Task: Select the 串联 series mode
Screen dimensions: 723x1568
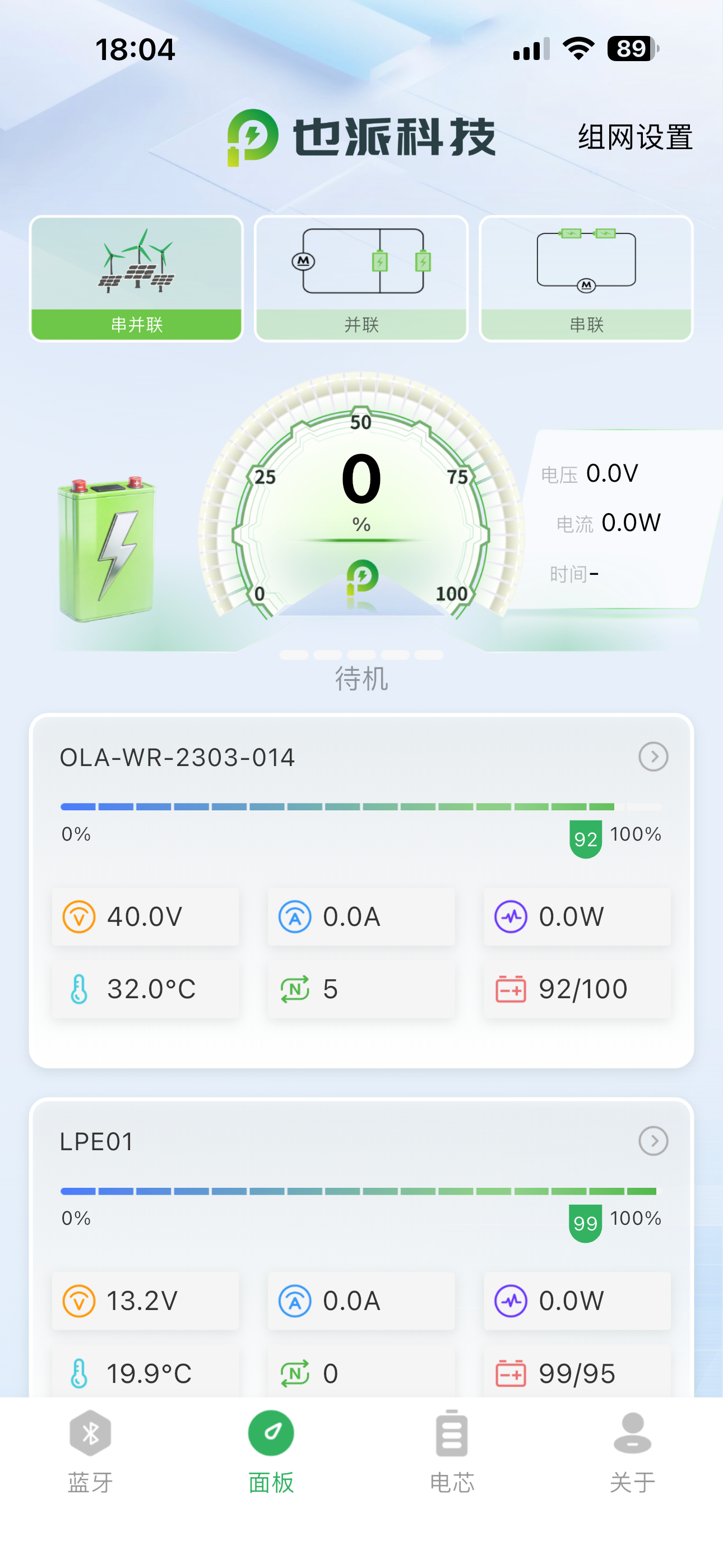Action: [x=586, y=279]
